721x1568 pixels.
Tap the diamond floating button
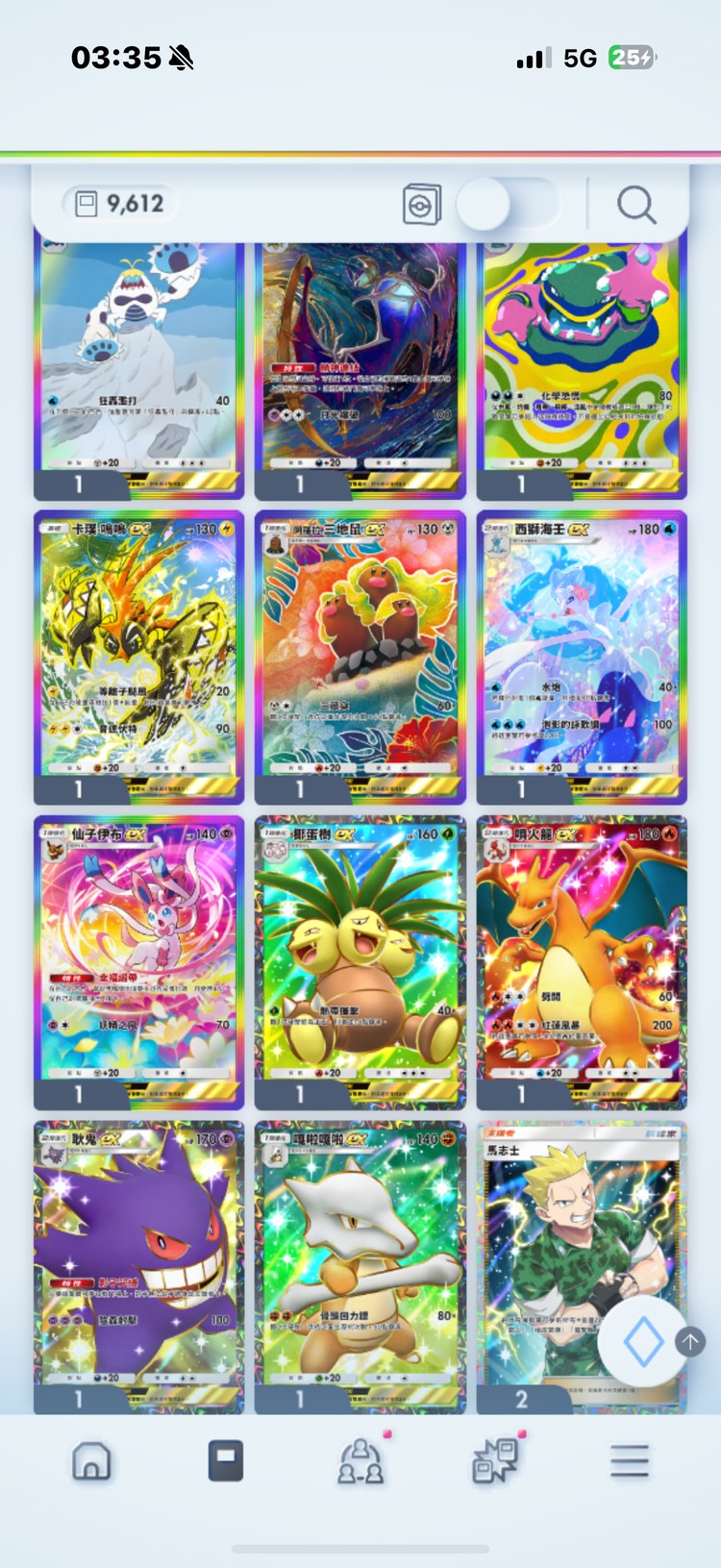[x=643, y=1341]
